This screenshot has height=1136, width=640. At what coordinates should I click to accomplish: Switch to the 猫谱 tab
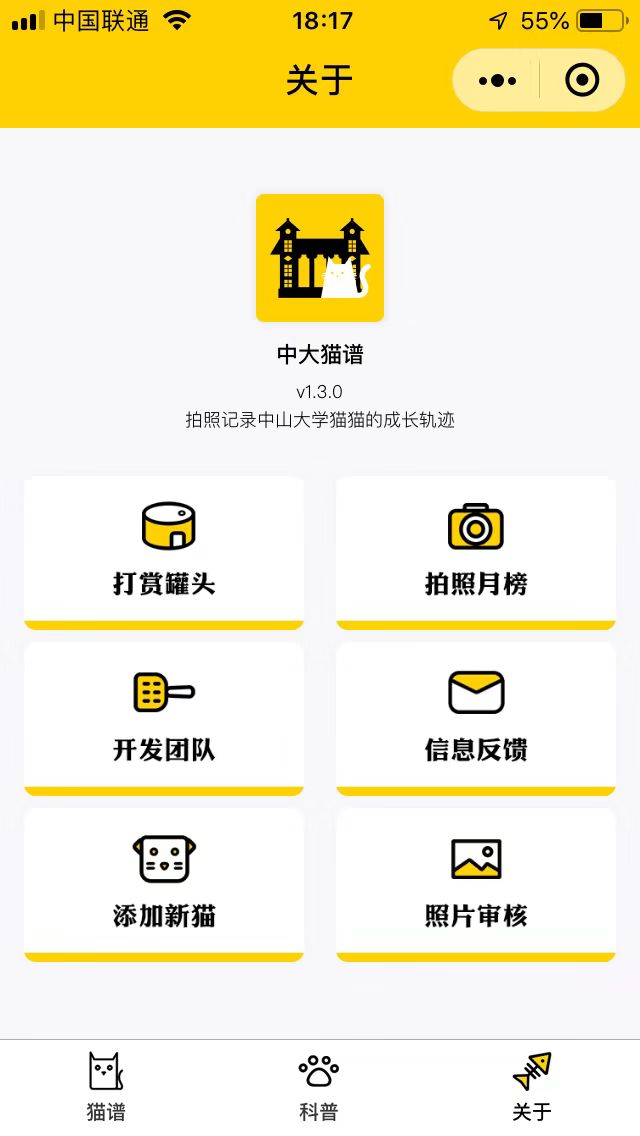(x=106, y=1087)
